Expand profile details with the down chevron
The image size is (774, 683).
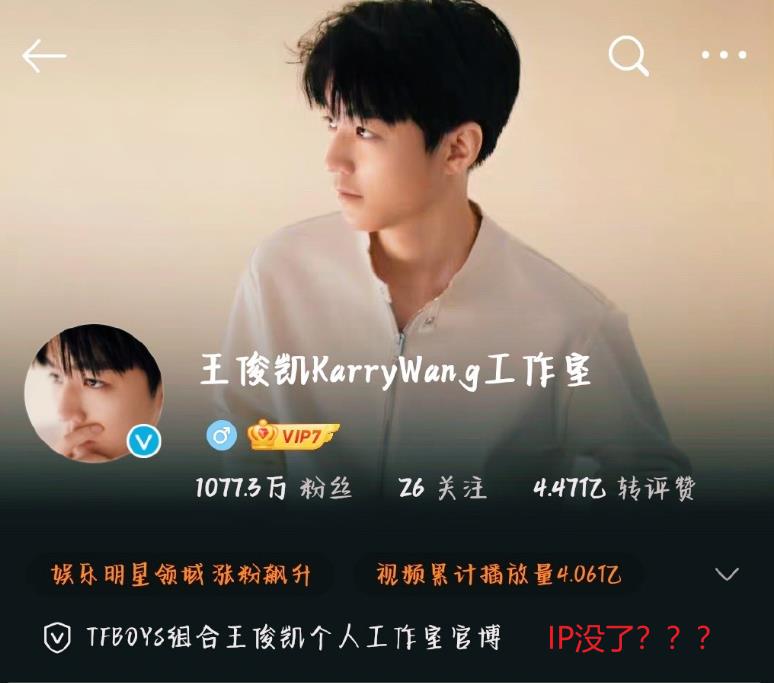[727, 574]
